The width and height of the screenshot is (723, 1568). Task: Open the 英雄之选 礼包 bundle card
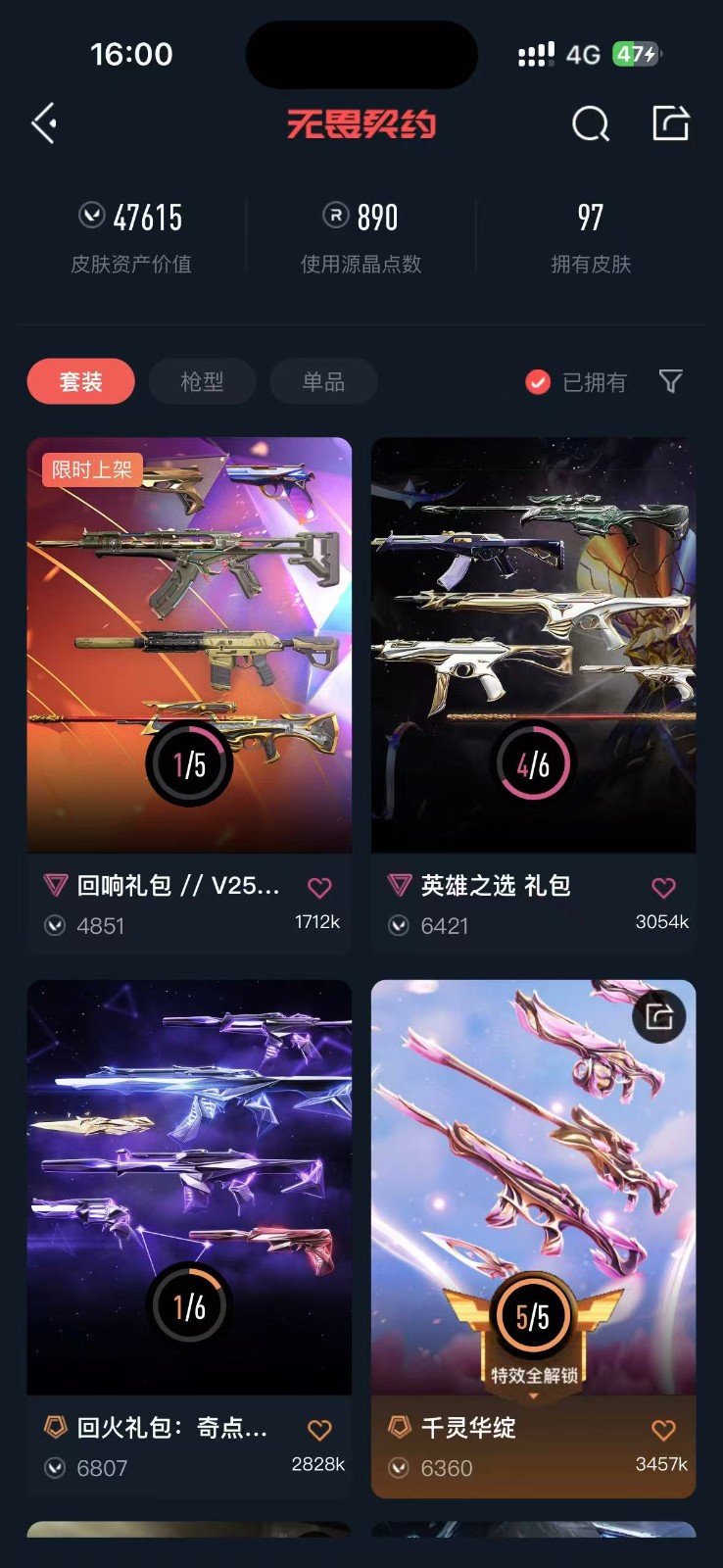(x=533, y=647)
